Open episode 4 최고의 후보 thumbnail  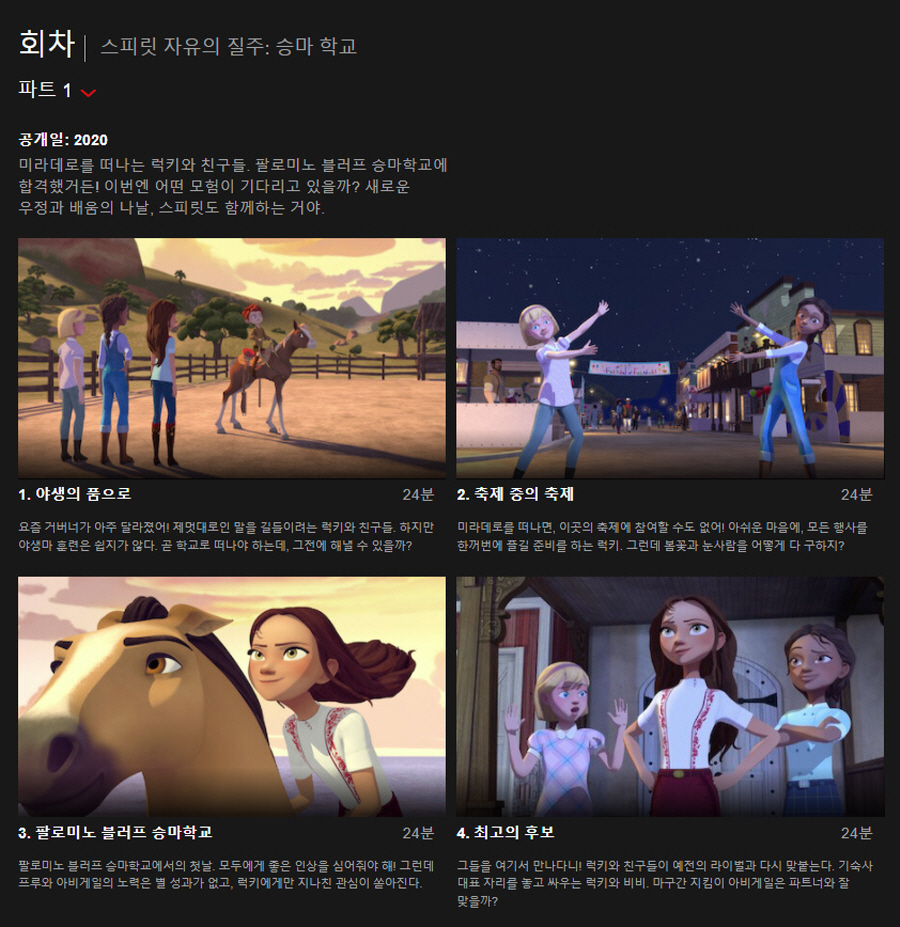click(670, 696)
